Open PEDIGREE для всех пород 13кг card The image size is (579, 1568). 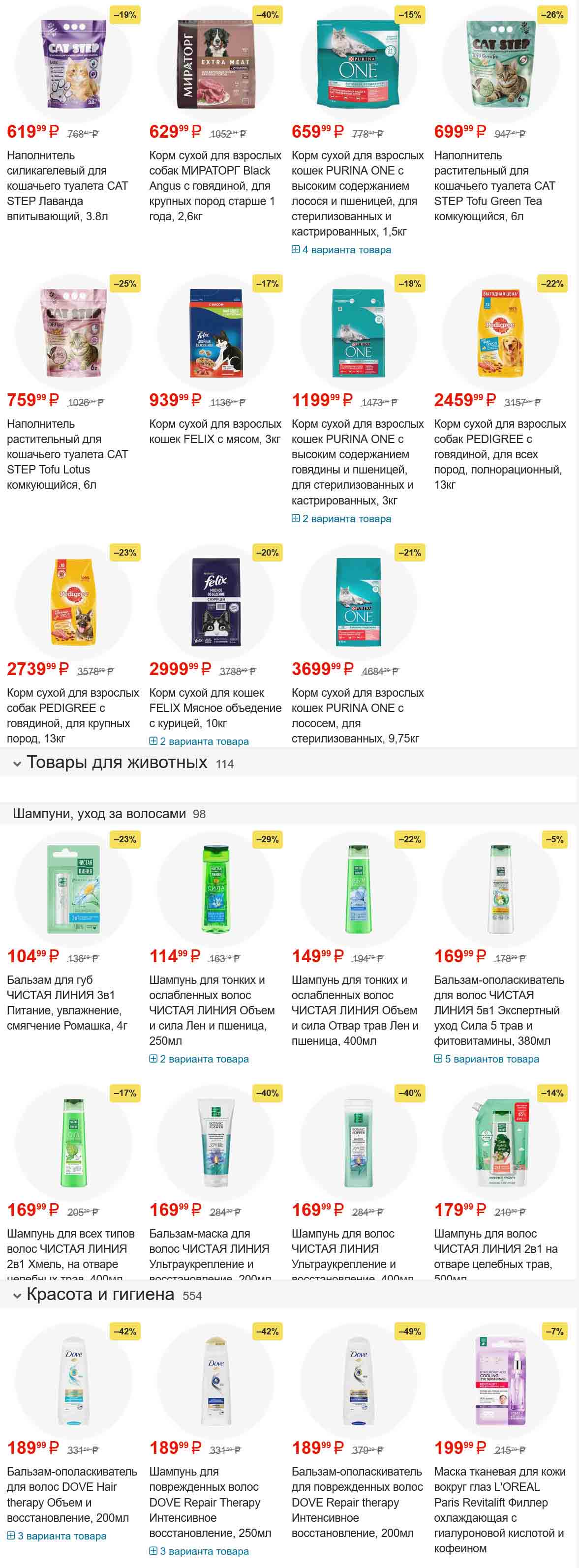point(500,454)
